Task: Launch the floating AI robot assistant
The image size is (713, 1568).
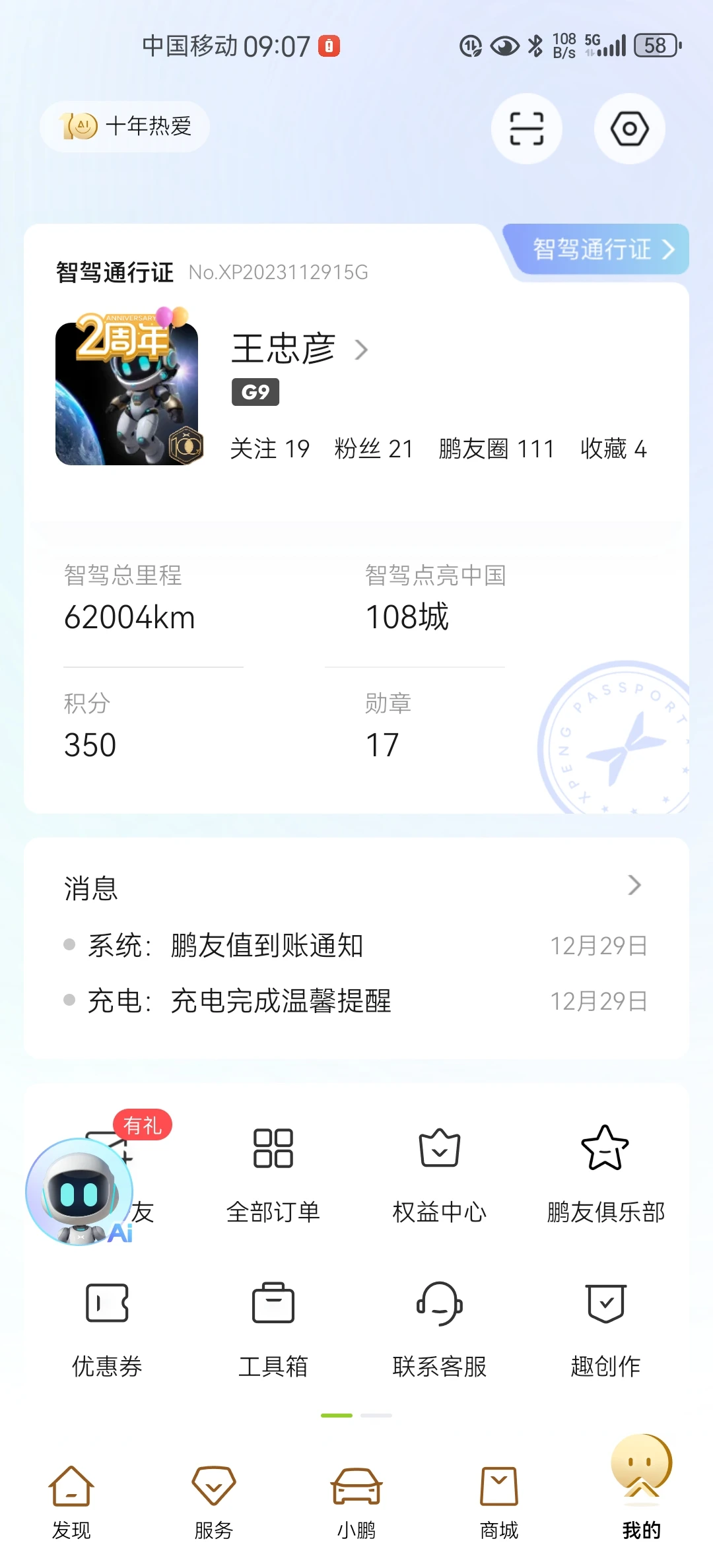Action: click(79, 1192)
